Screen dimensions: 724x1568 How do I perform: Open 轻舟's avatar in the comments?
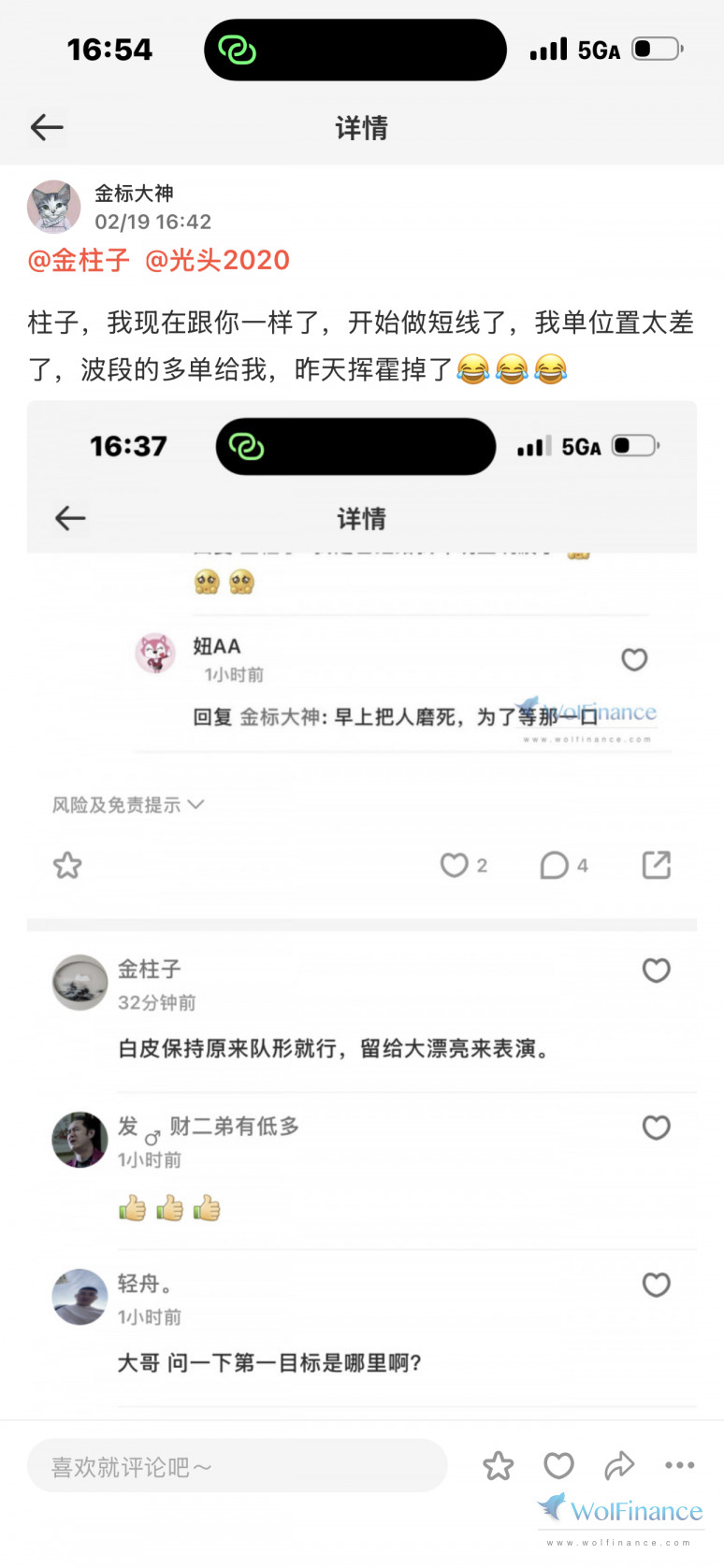tap(80, 1297)
